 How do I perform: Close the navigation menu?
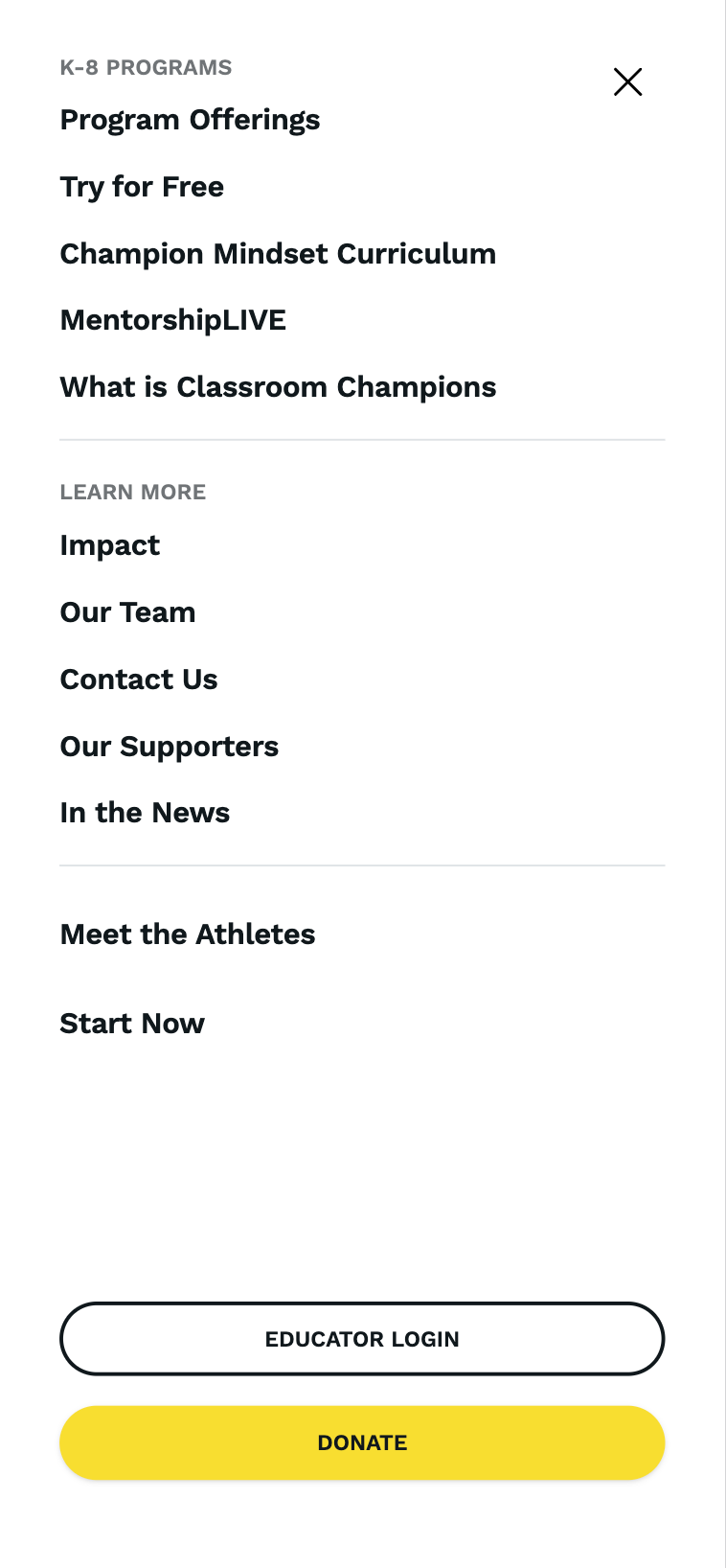[627, 82]
